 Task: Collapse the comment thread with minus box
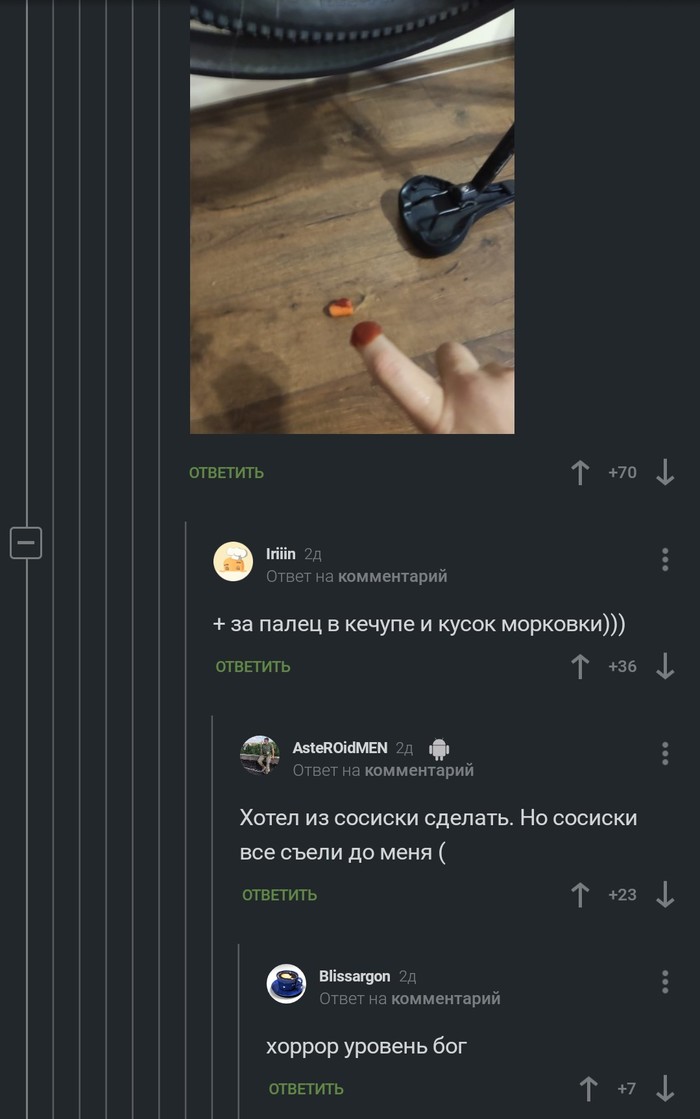coord(25,543)
